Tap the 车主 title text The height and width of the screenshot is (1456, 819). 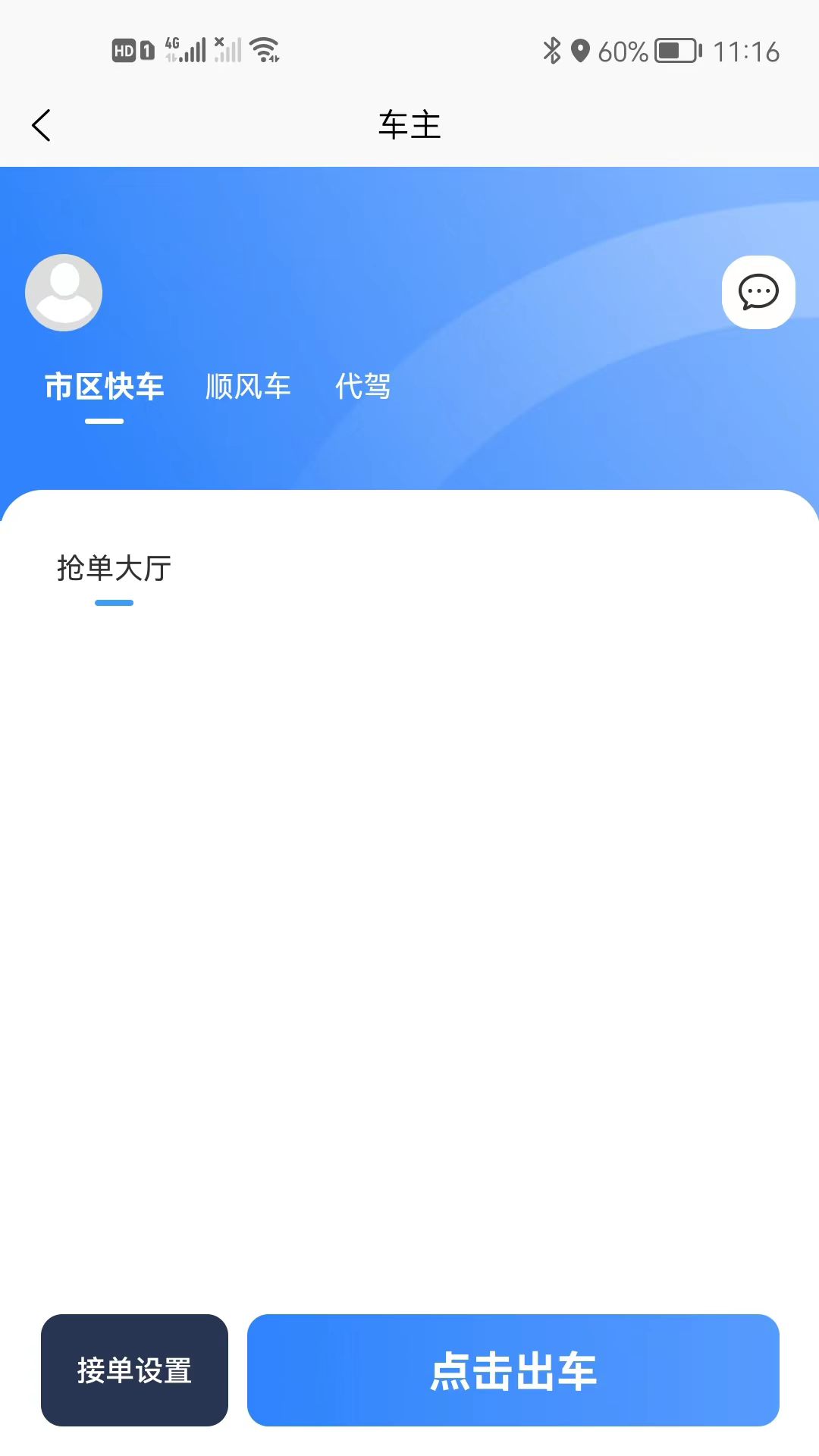click(409, 124)
